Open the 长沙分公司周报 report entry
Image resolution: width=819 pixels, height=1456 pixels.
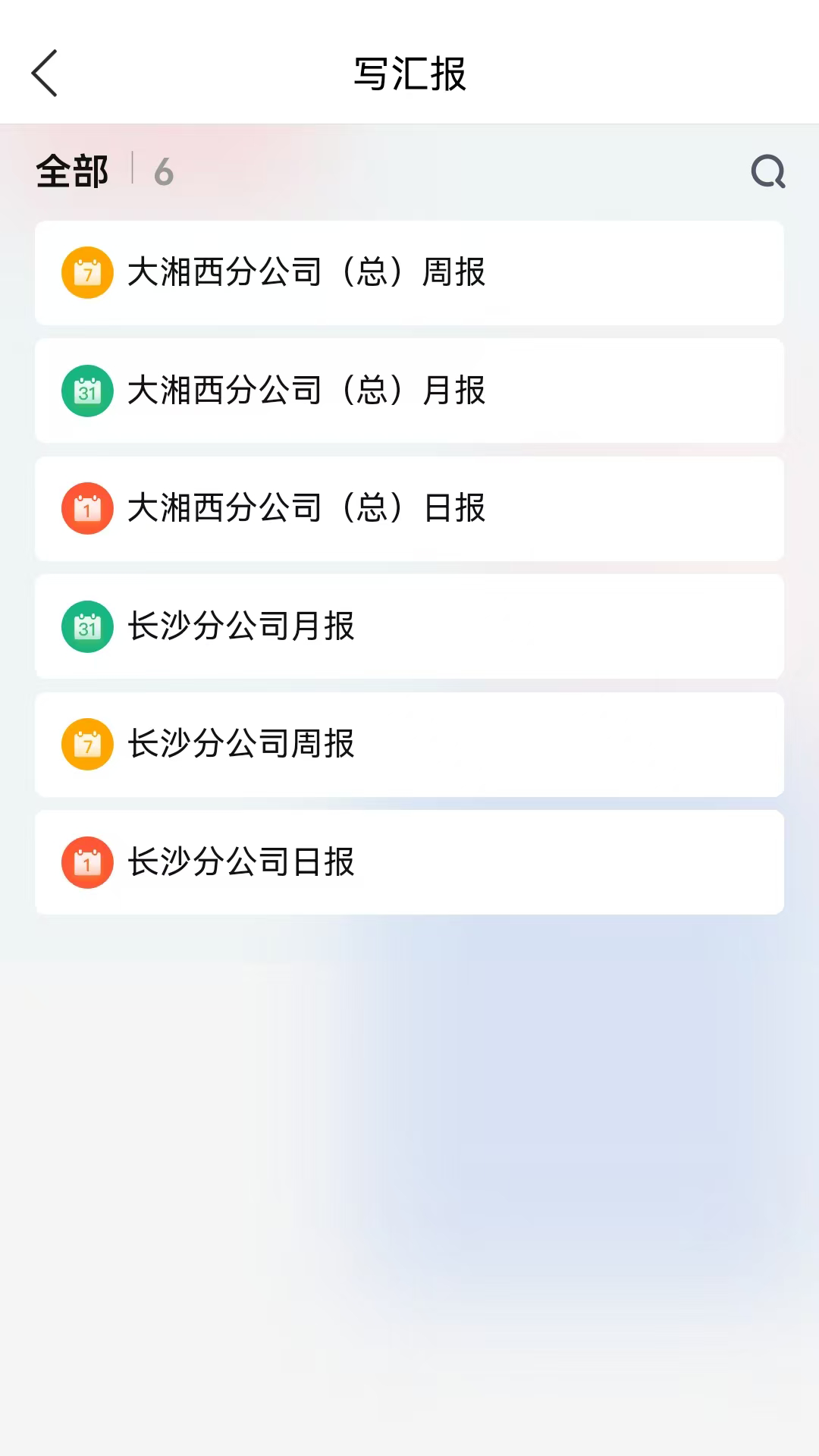[x=409, y=745]
